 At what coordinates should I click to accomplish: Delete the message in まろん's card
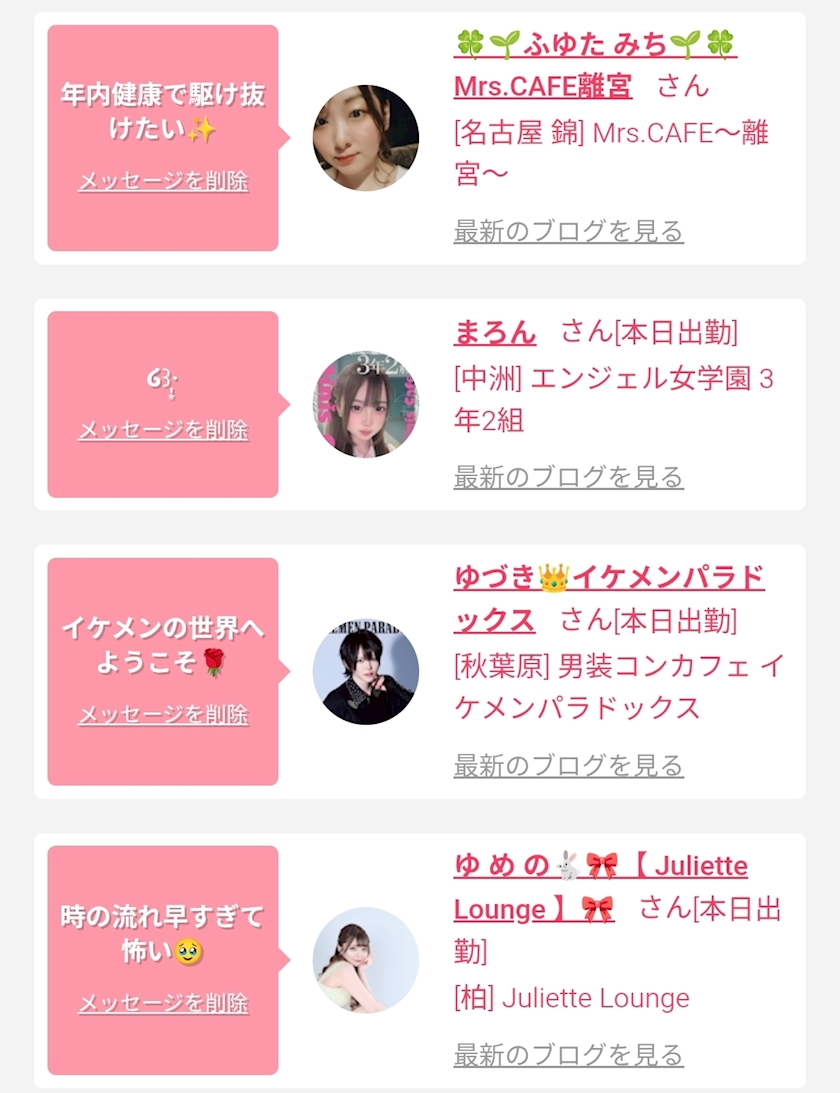[x=163, y=429]
